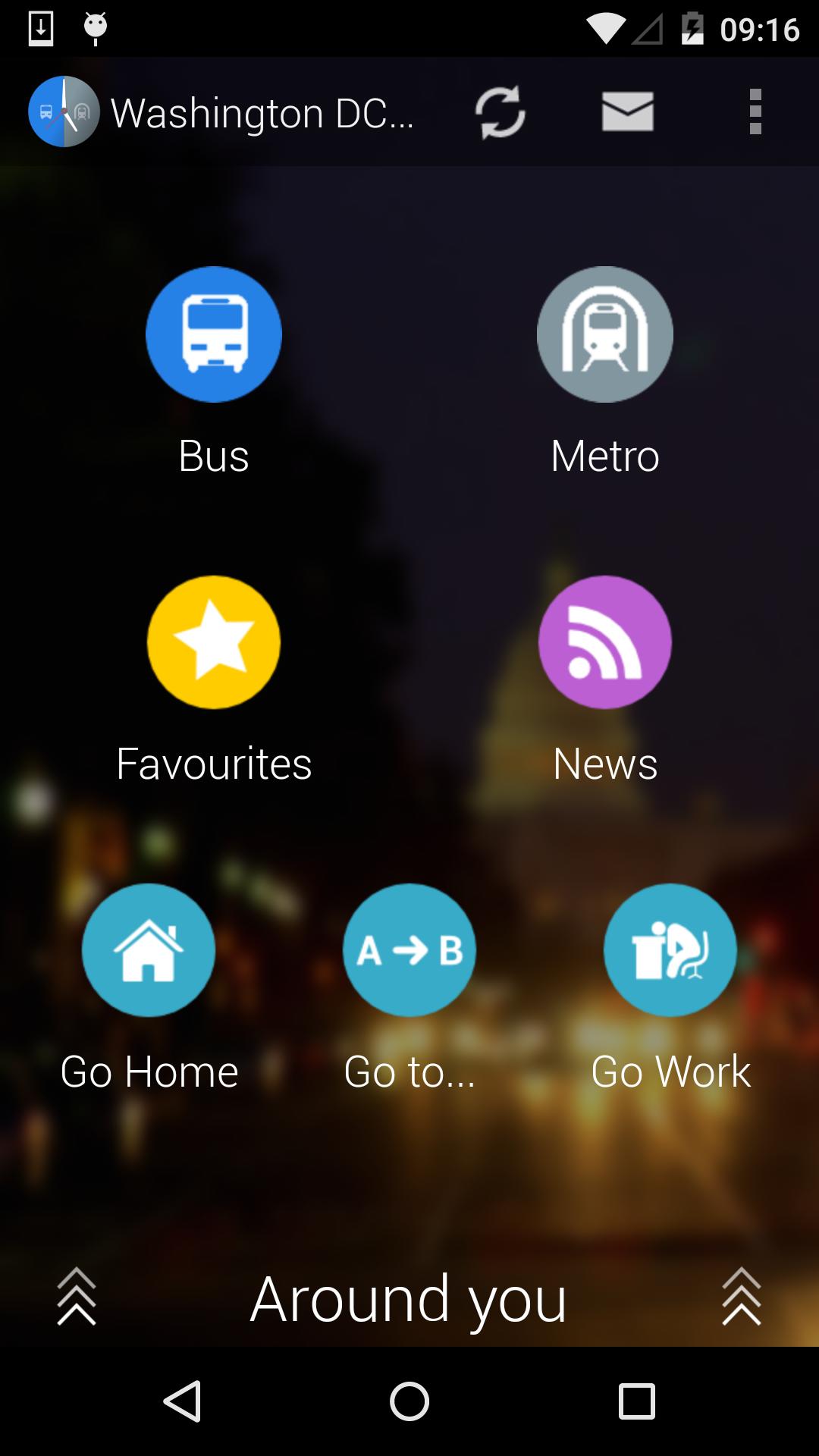Tap the system back button

coord(182,1401)
